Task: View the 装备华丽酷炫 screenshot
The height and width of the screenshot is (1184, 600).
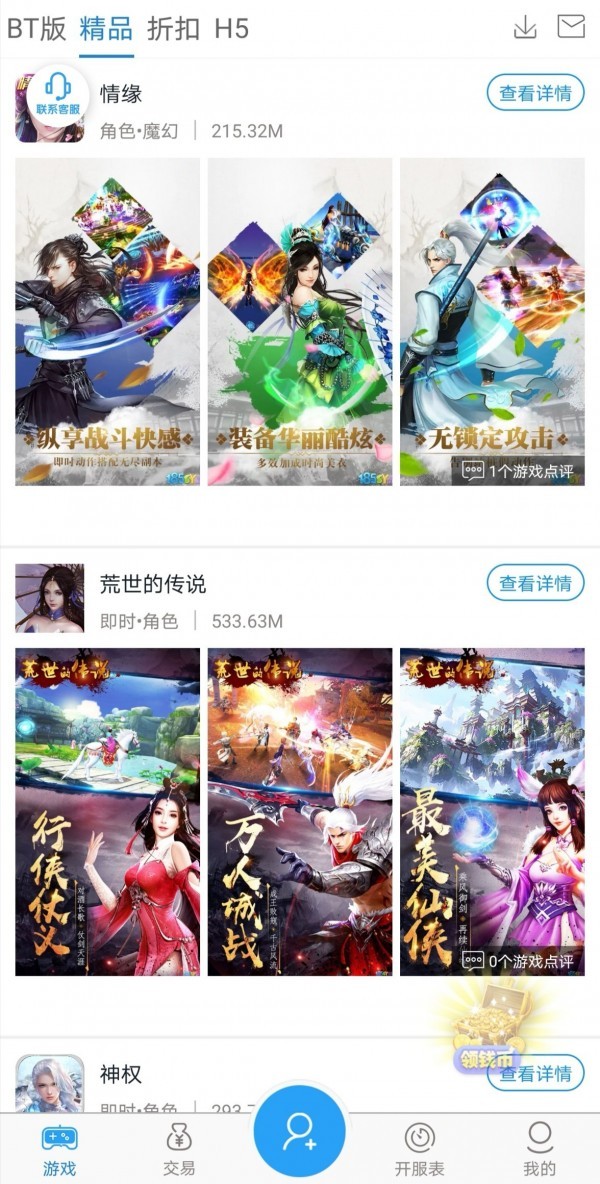Action: (x=300, y=322)
